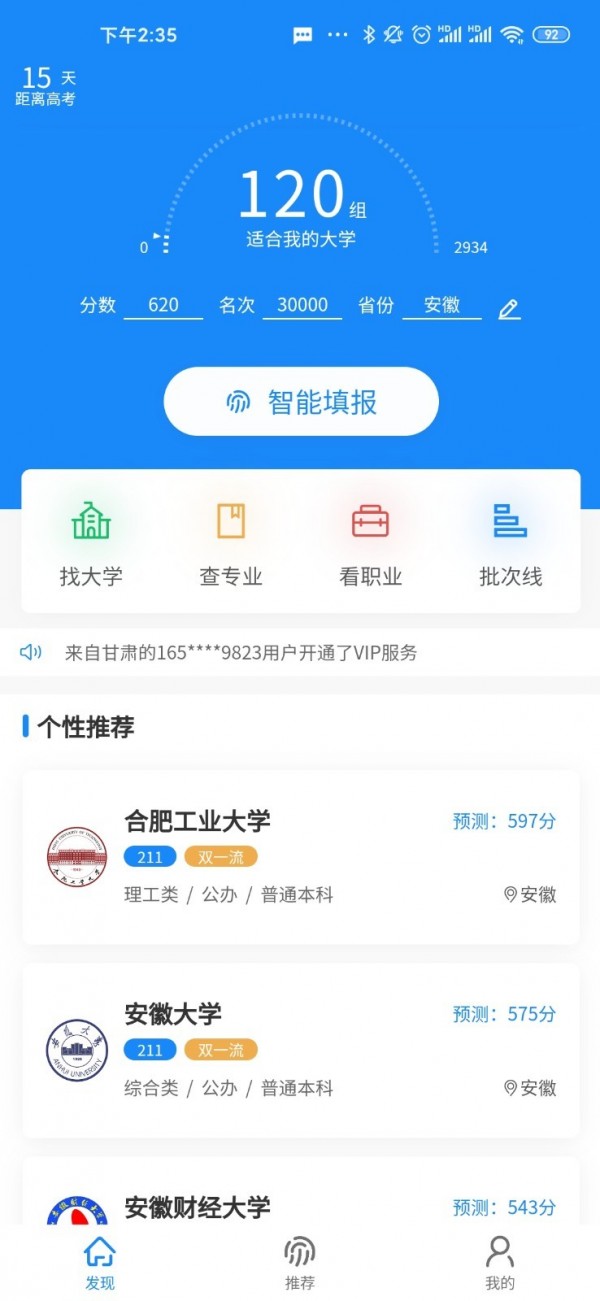600x1301 pixels.
Task: Select the 名次 field showing 30000
Action: (302, 306)
